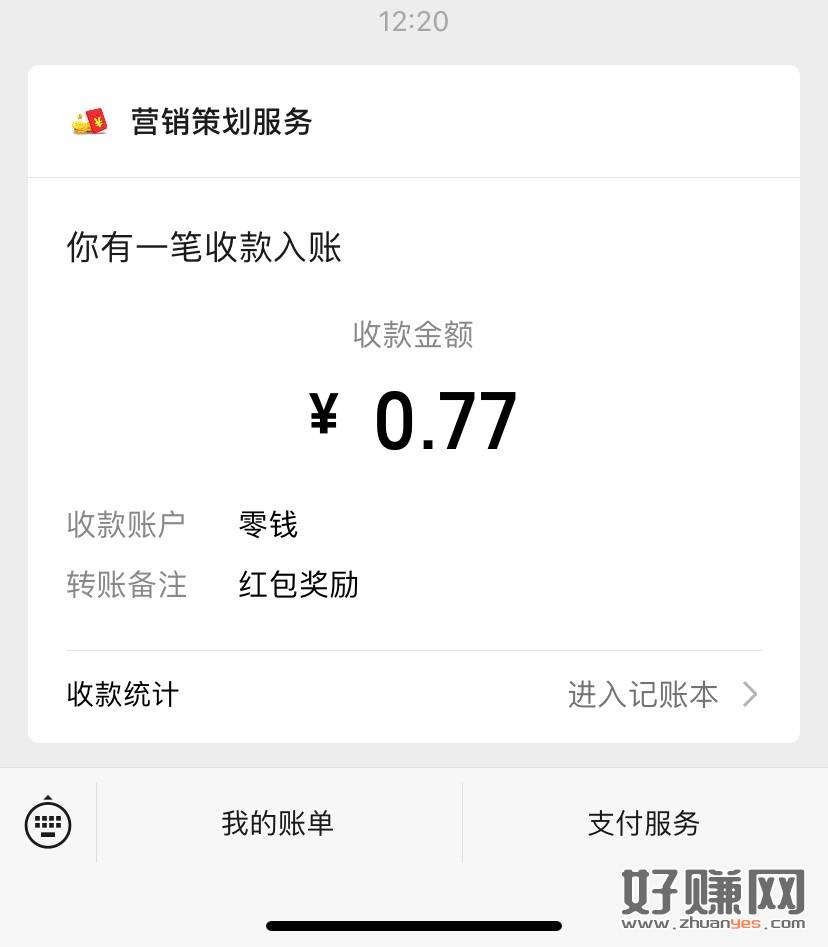
Task: Open the 支付服务 menu
Action: (644, 823)
